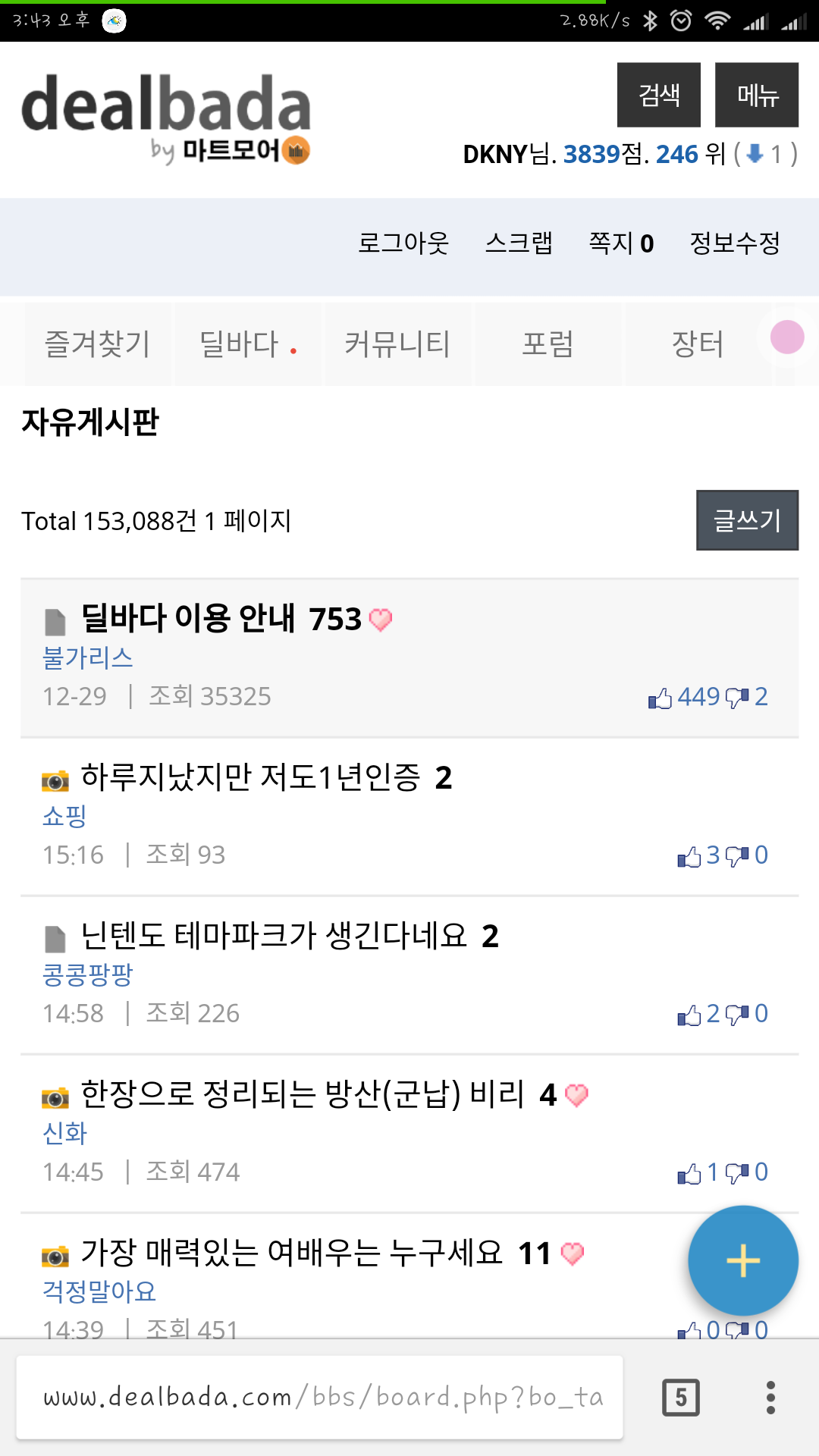Image resolution: width=819 pixels, height=1456 pixels.
Task: Switch to the 즐겨찾기 tab
Action: (98, 344)
